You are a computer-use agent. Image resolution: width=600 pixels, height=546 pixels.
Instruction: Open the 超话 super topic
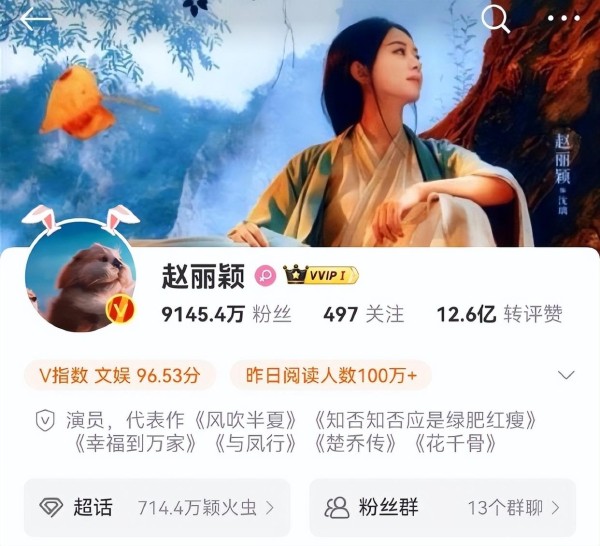coord(157,508)
